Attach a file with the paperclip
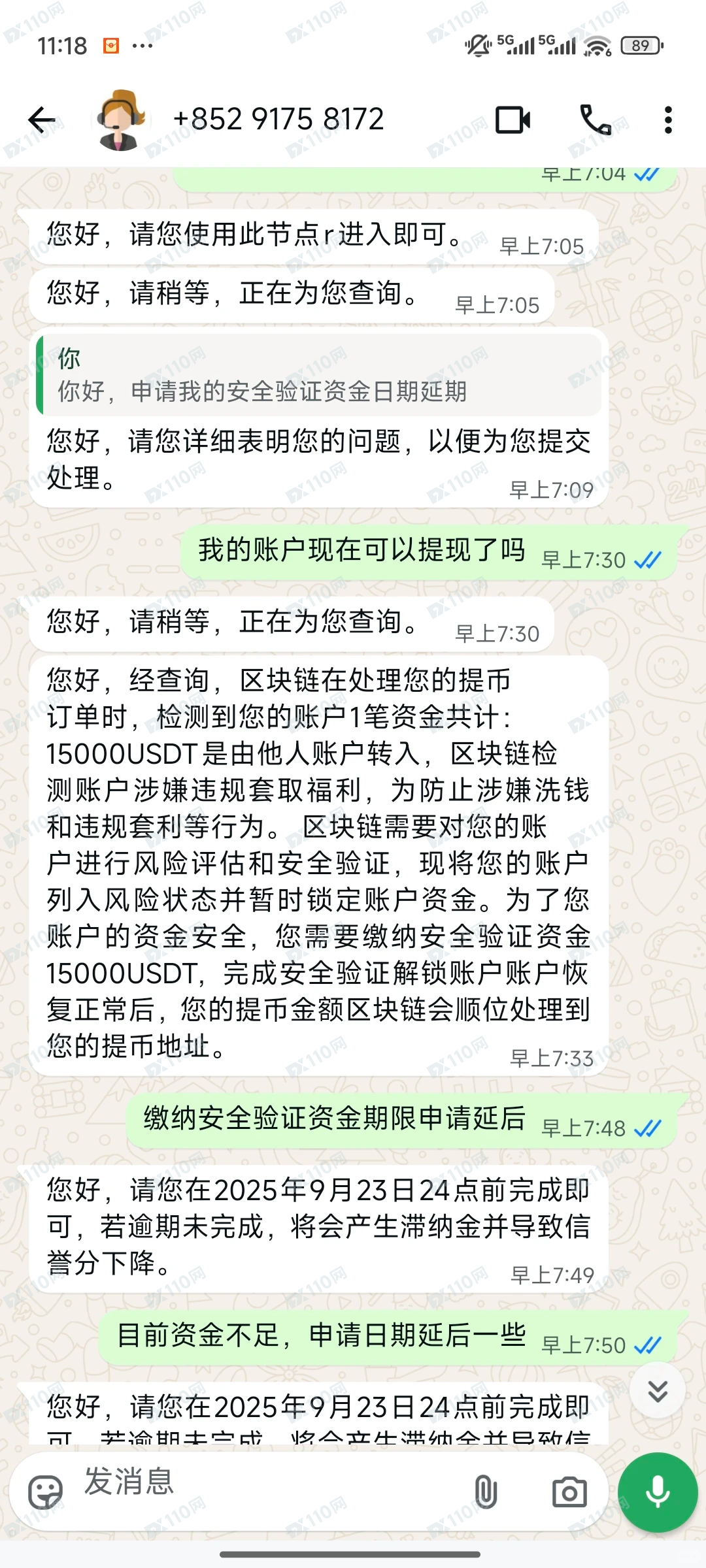The image size is (706, 1568). coord(486,1492)
